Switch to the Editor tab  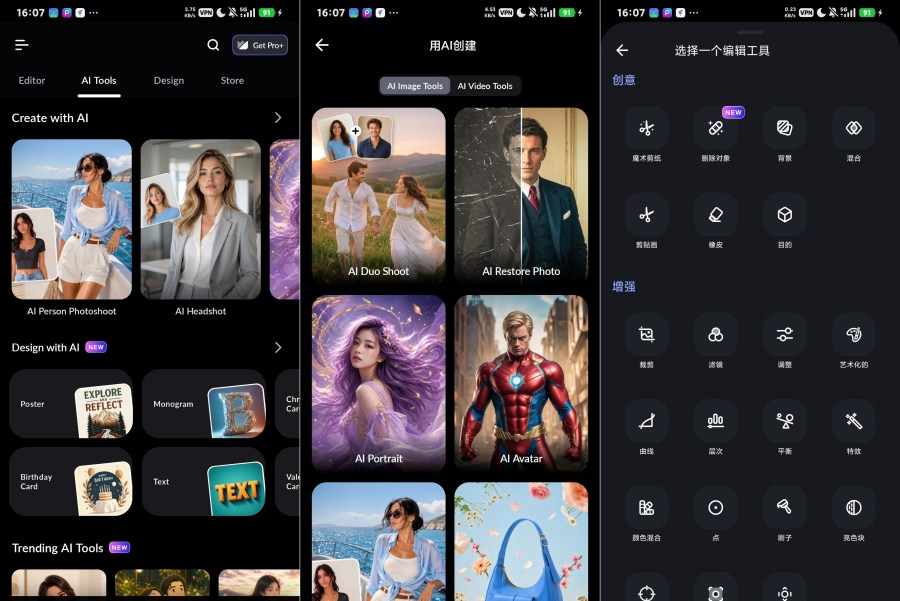coord(32,80)
